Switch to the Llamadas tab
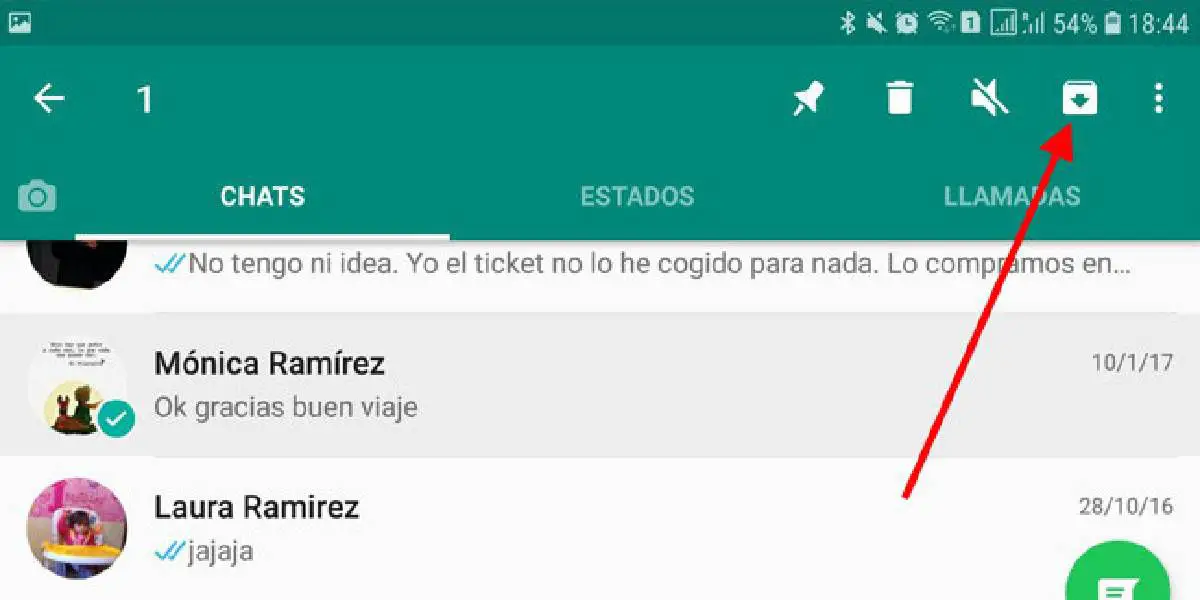Image resolution: width=1200 pixels, height=600 pixels. (1011, 196)
